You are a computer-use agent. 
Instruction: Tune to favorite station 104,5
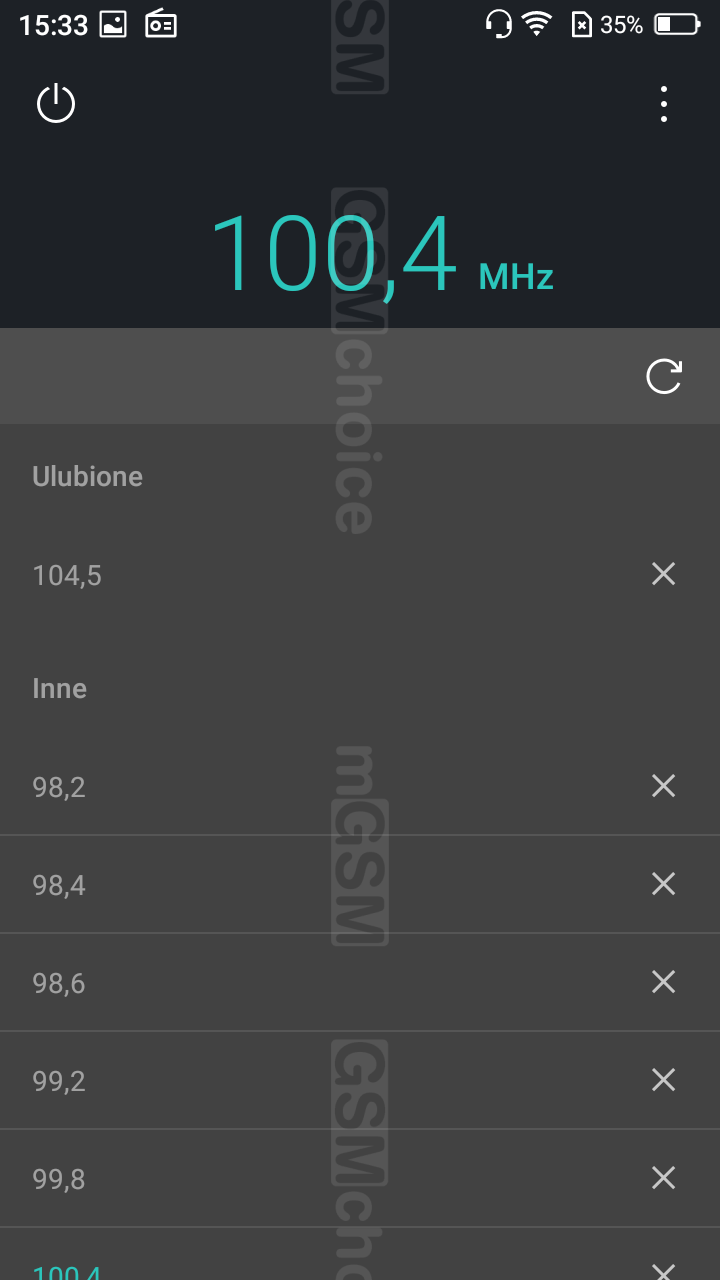pos(67,575)
